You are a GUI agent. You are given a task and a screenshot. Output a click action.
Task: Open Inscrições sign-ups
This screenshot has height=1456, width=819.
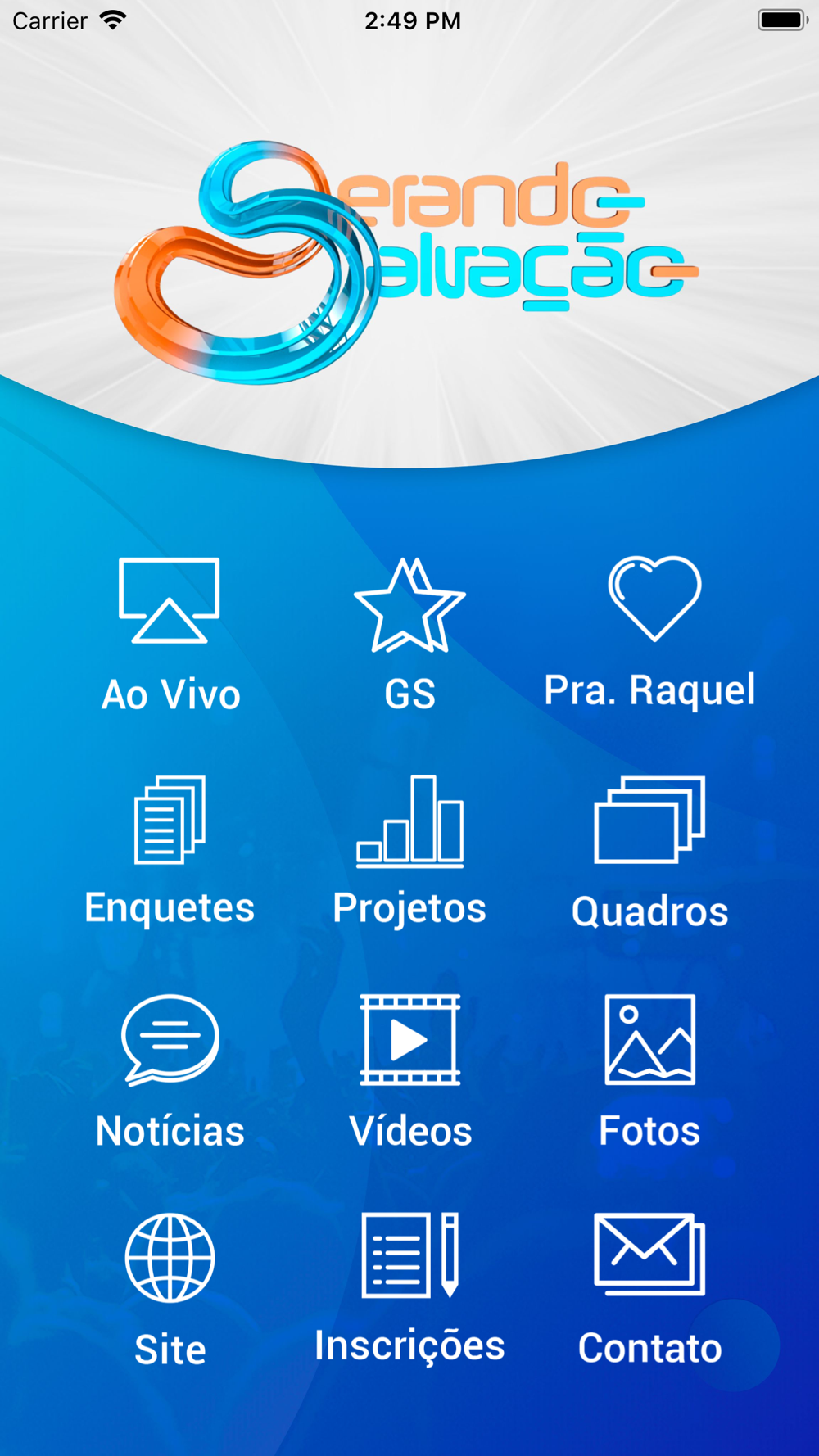(x=409, y=1289)
